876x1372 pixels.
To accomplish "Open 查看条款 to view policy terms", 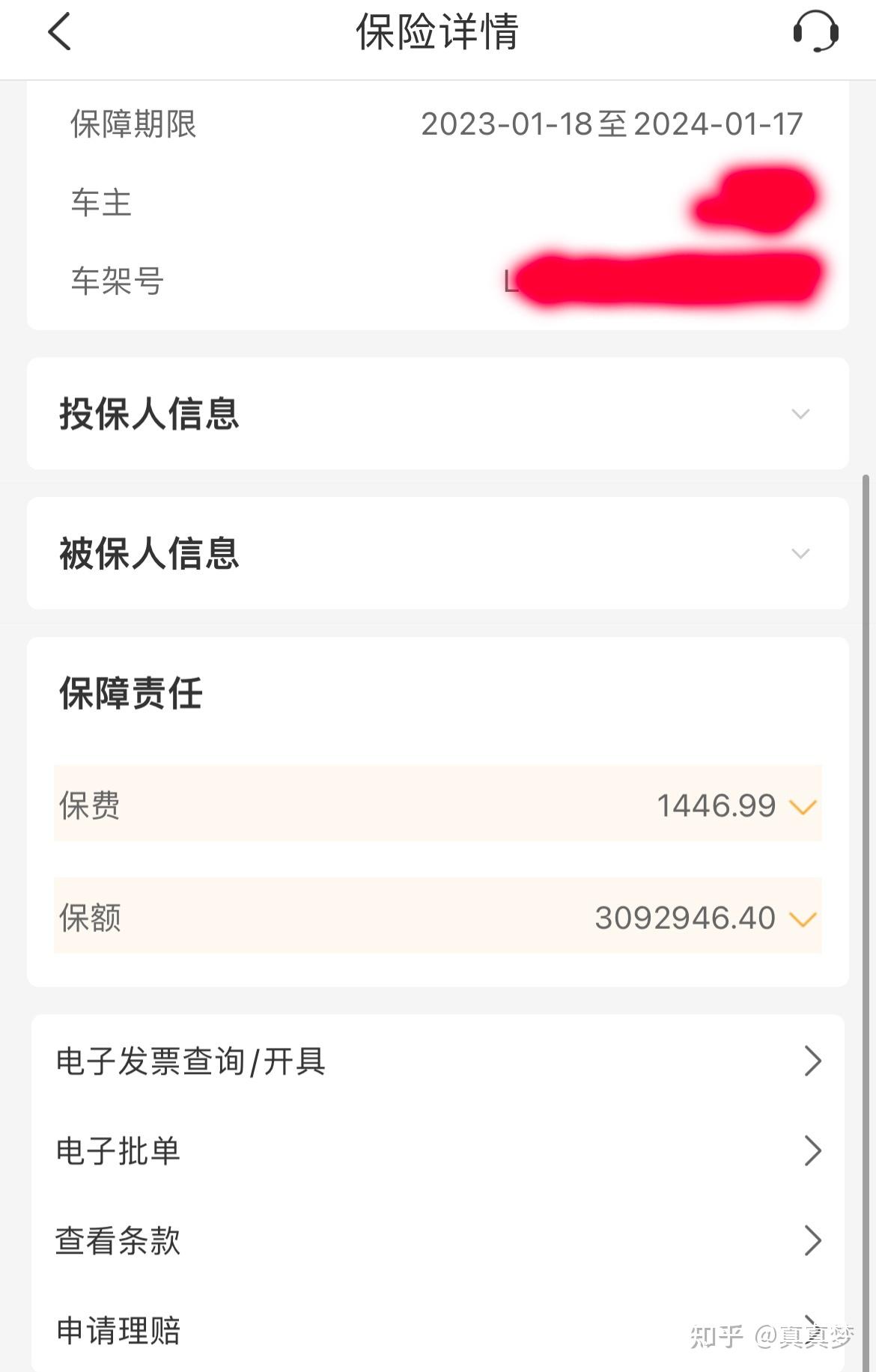I will (x=118, y=1241).
